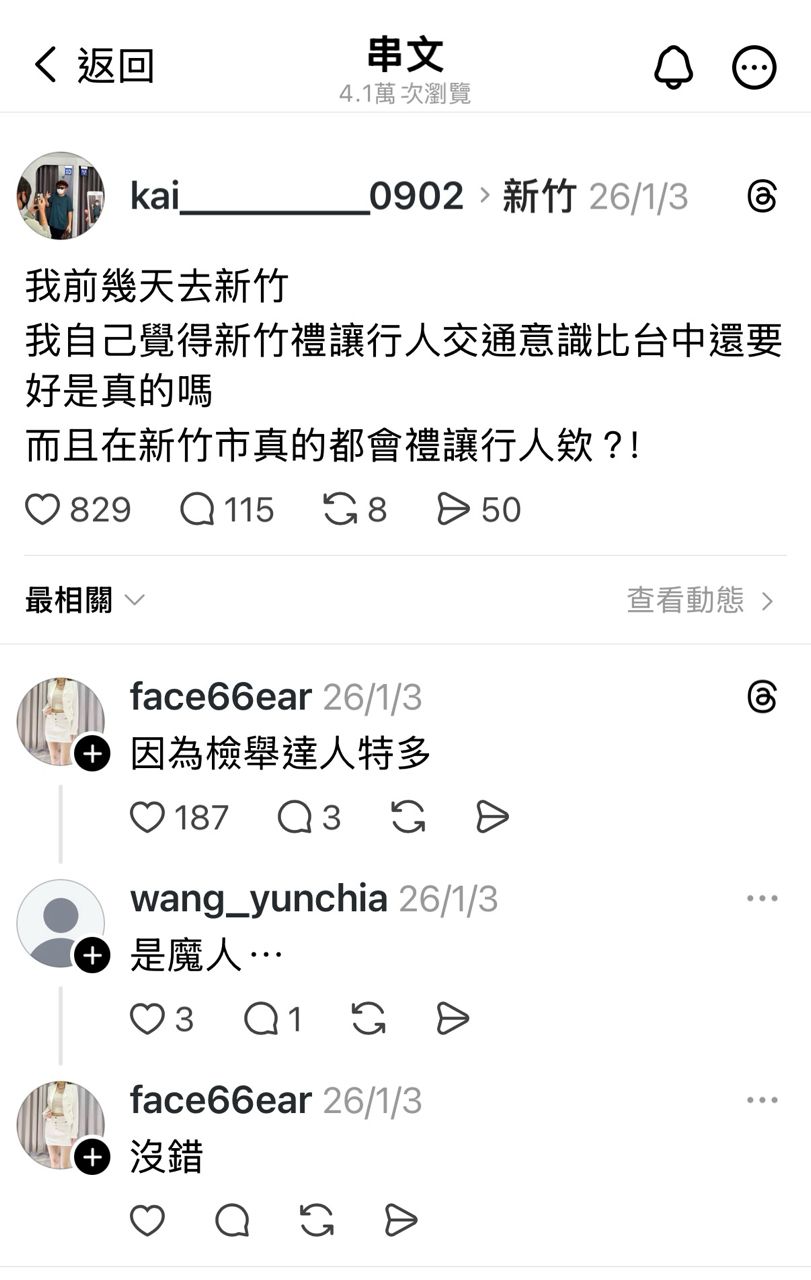Viewport: 811px width, 1280px height.
Task: Go back using the 返回 button
Action: pyautogui.click(x=94, y=66)
